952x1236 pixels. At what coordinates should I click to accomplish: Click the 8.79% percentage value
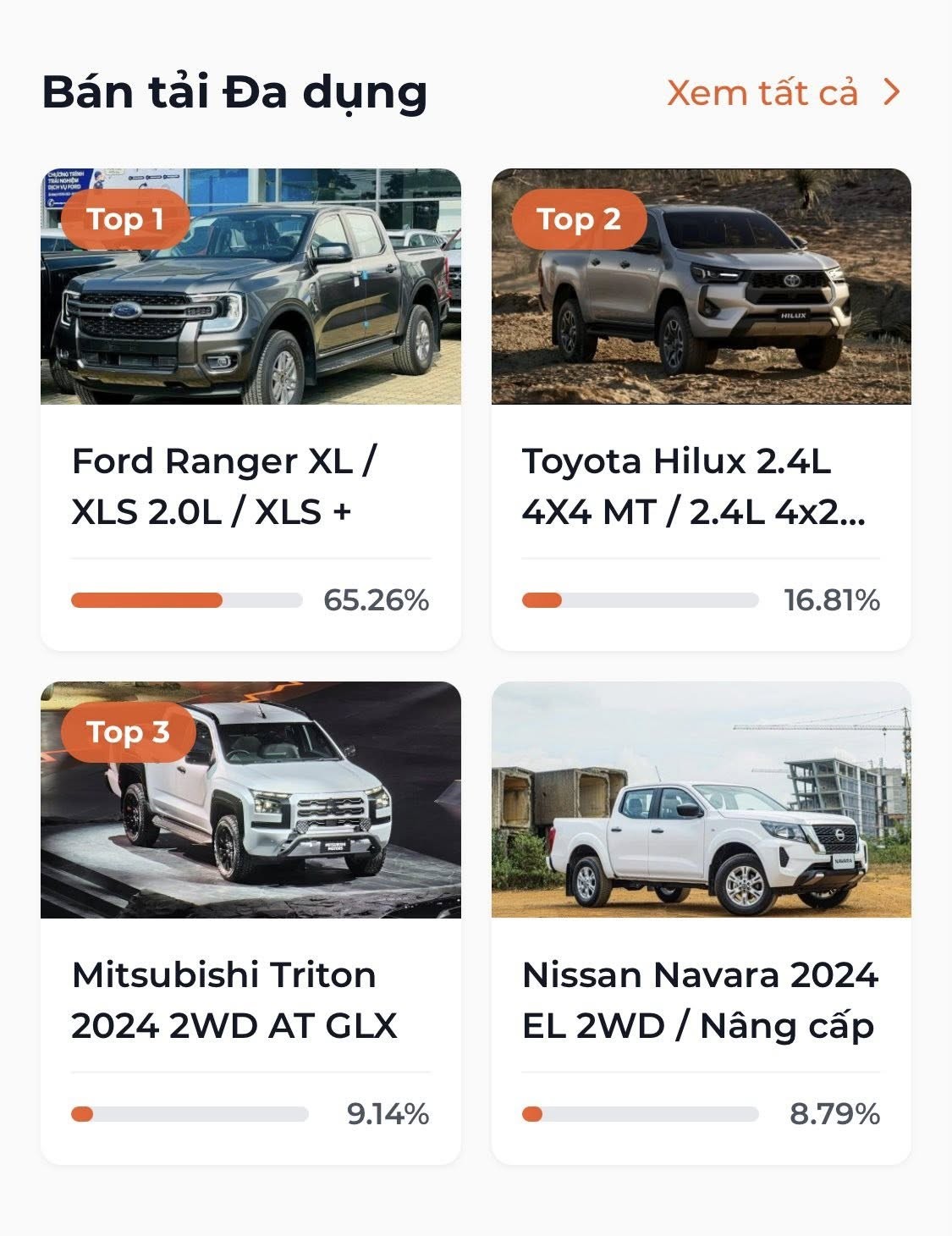click(x=834, y=1113)
